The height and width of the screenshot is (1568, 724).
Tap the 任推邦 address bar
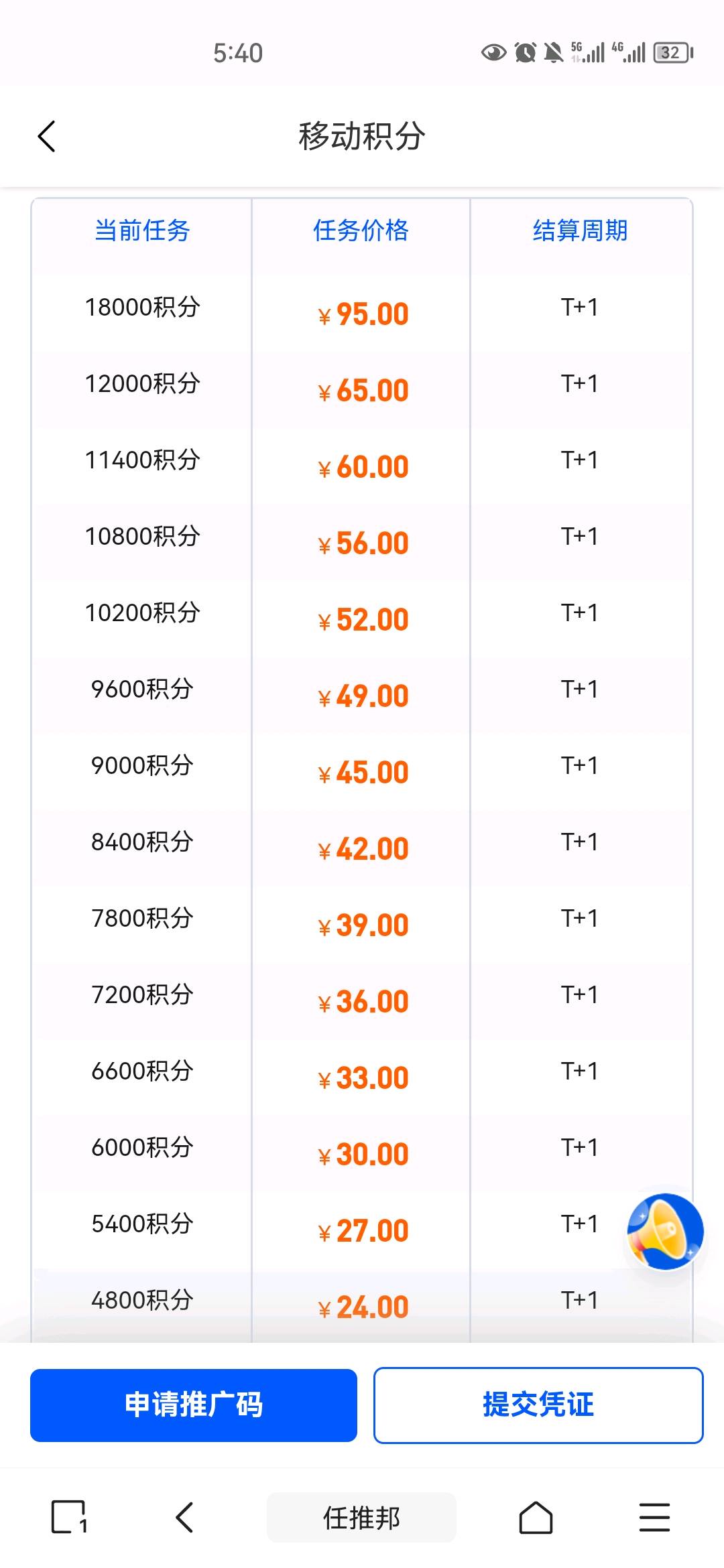(362, 1518)
